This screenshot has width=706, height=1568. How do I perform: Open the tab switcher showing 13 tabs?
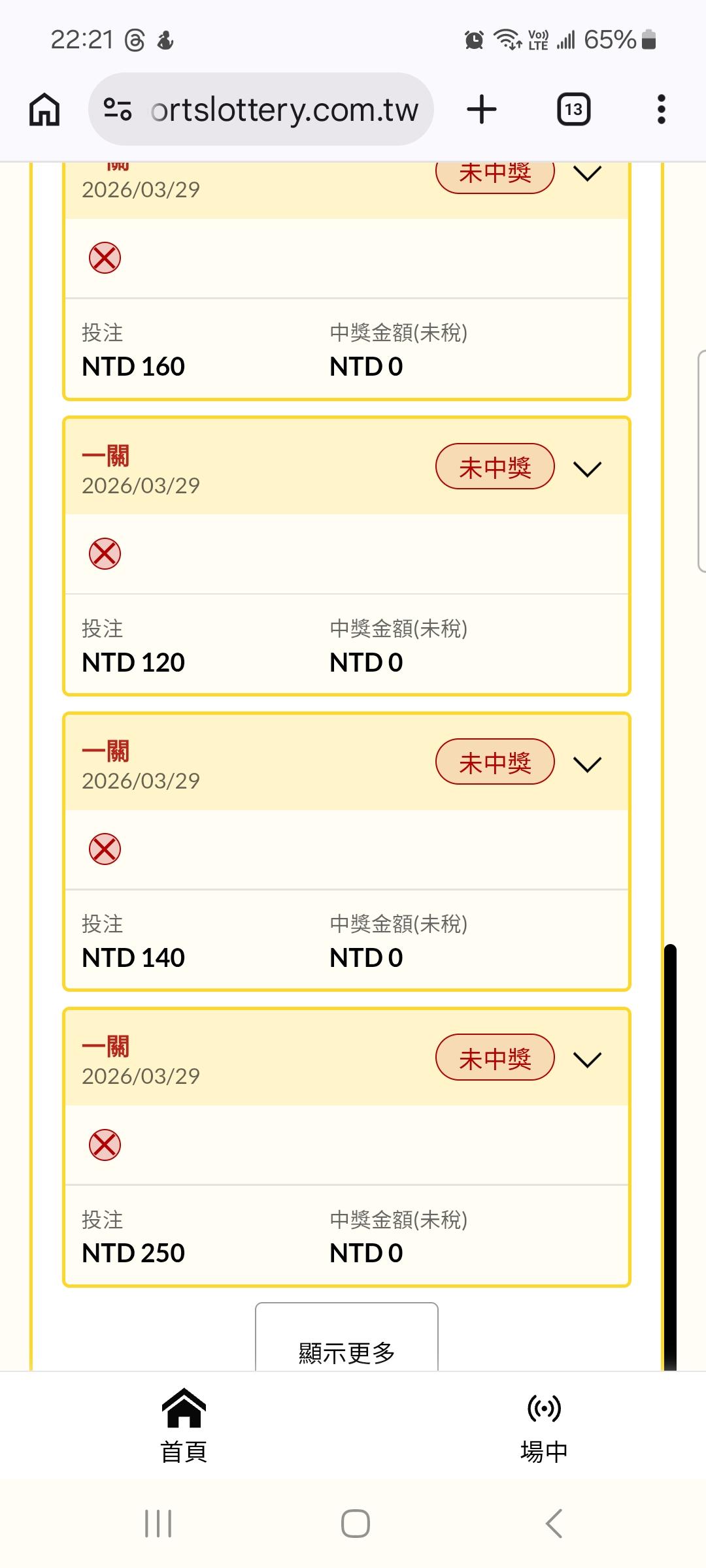(573, 109)
